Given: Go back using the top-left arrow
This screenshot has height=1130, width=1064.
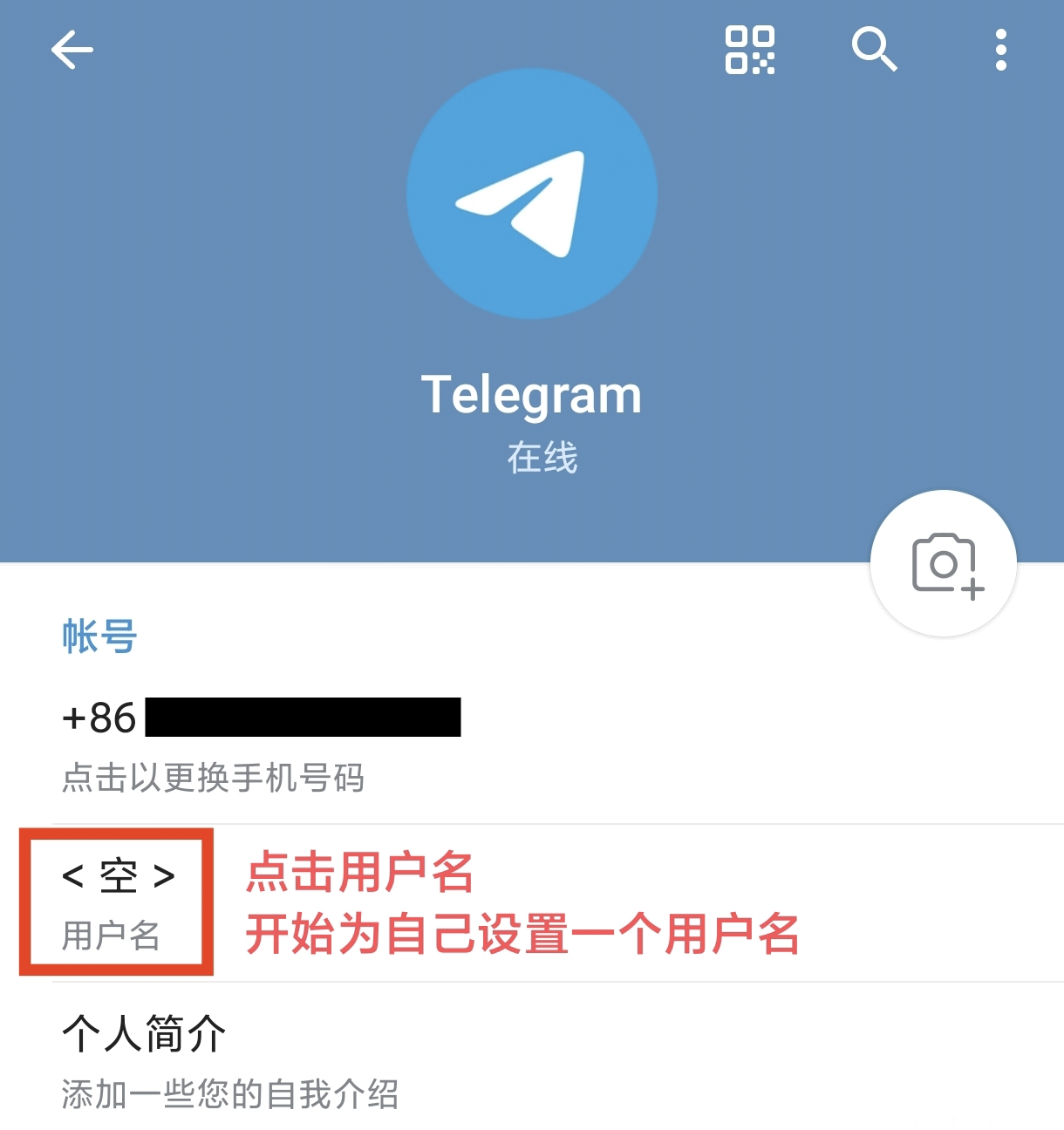Looking at the screenshot, I should point(72,50).
